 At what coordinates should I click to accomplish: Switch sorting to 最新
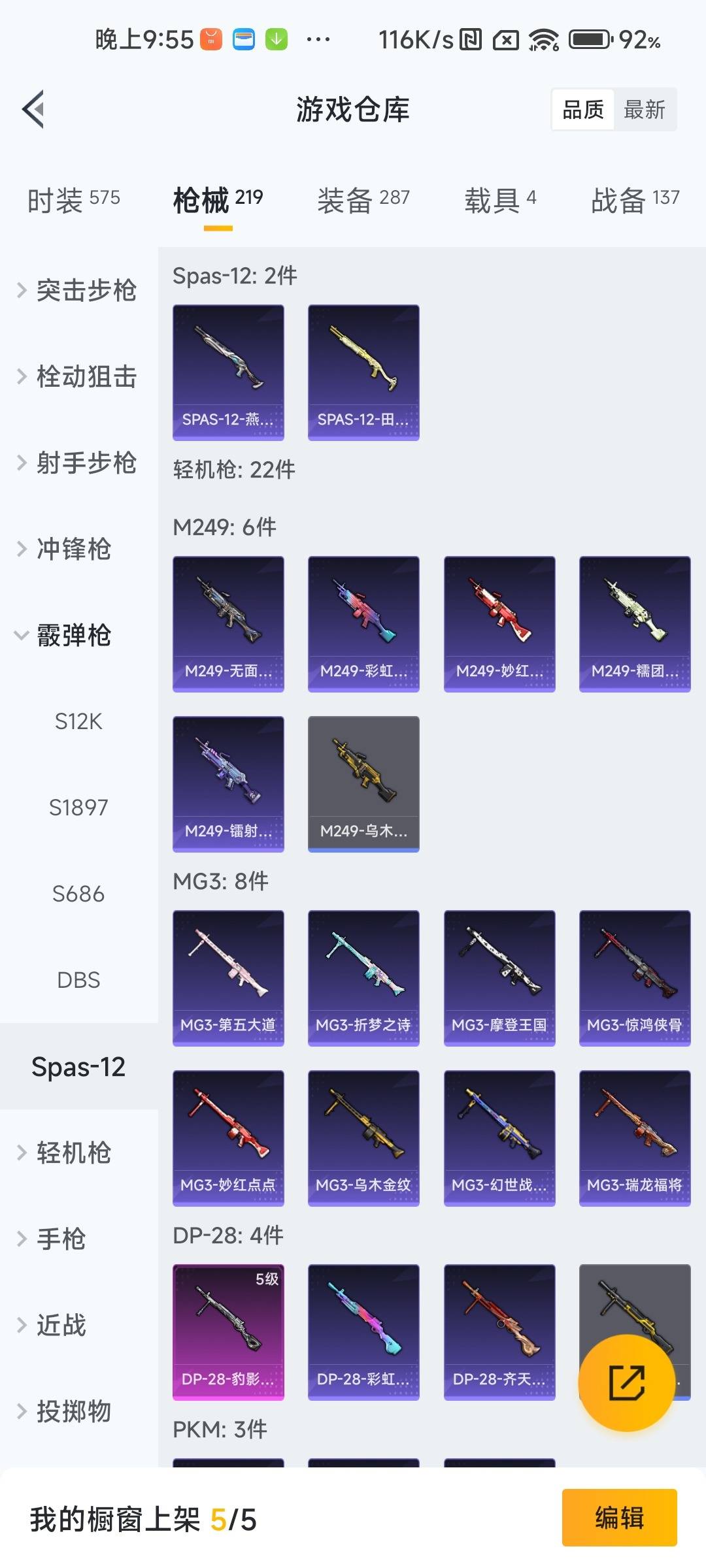(x=644, y=109)
